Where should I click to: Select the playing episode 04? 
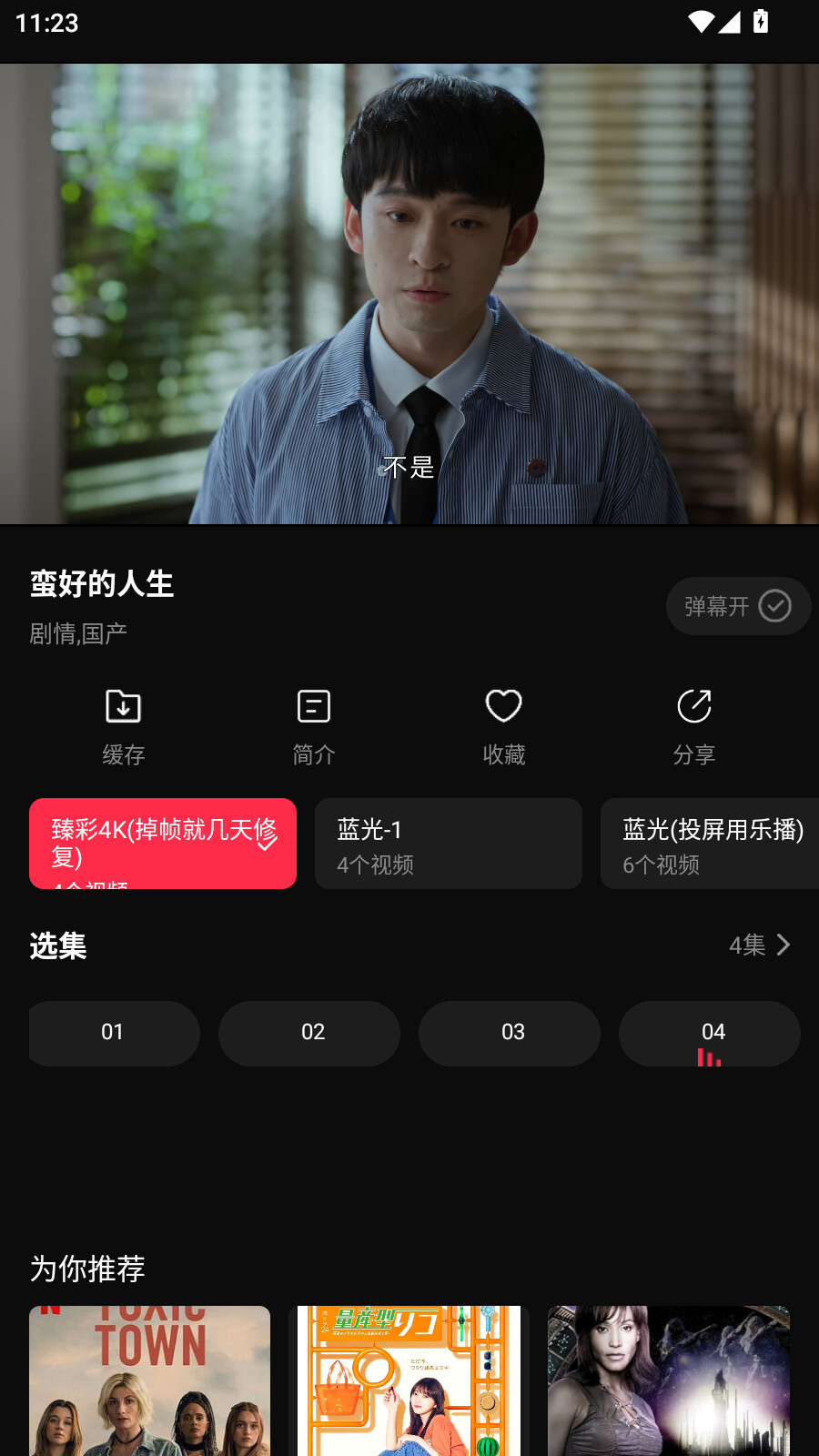click(710, 1033)
